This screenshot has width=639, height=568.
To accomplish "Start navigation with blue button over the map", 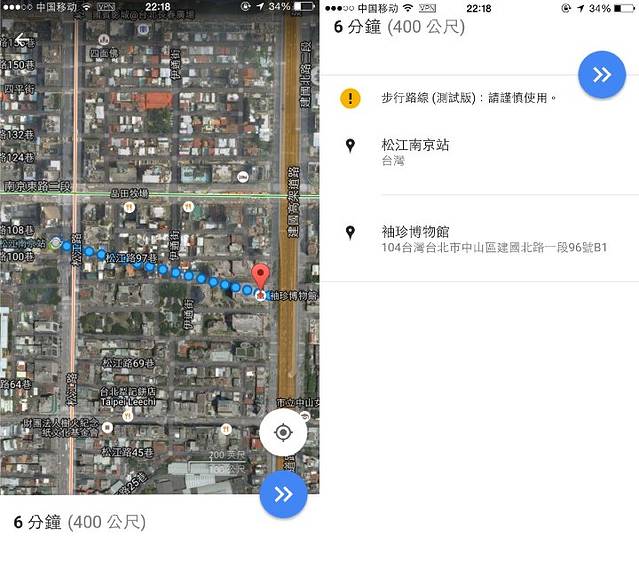I will click(x=283, y=494).
